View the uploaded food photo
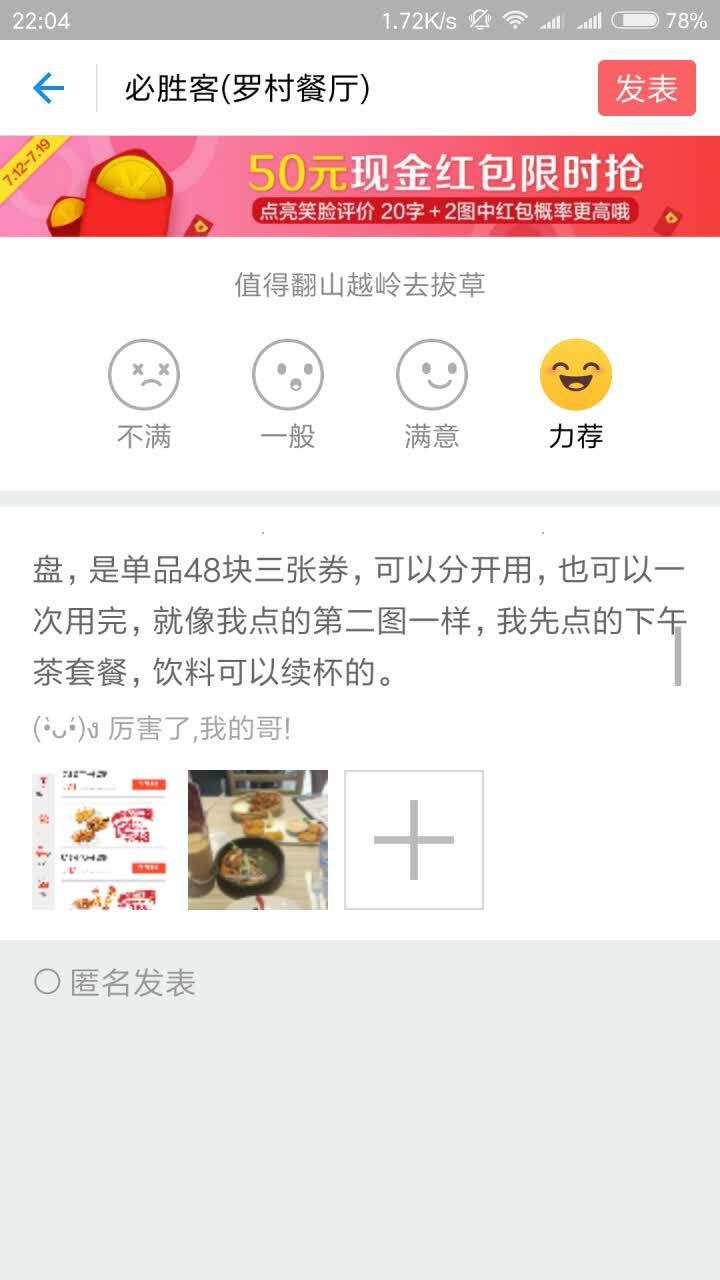The width and height of the screenshot is (720, 1280). pyautogui.click(x=258, y=840)
